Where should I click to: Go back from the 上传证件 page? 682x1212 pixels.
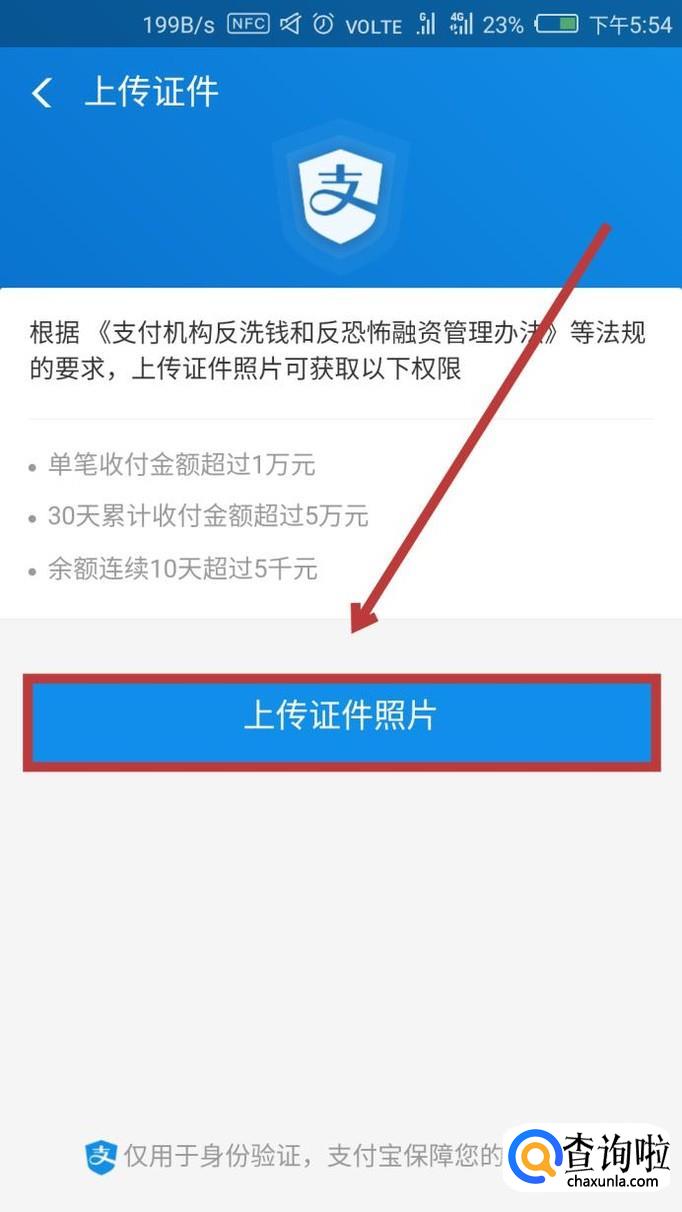point(41,93)
